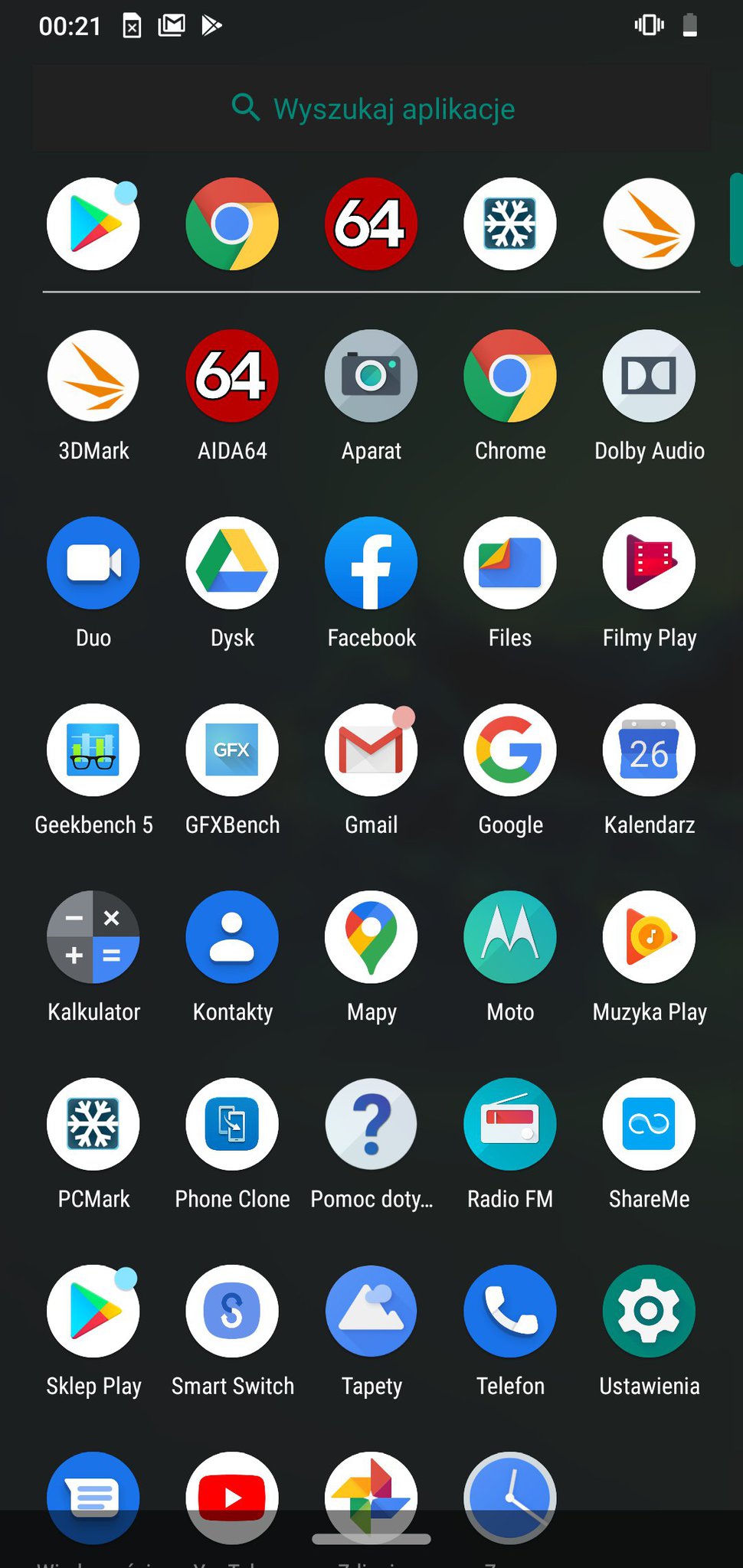The height and width of the screenshot is (1568, 743).
Task: Open the Aparat camera app
Action: click(371, 376)
